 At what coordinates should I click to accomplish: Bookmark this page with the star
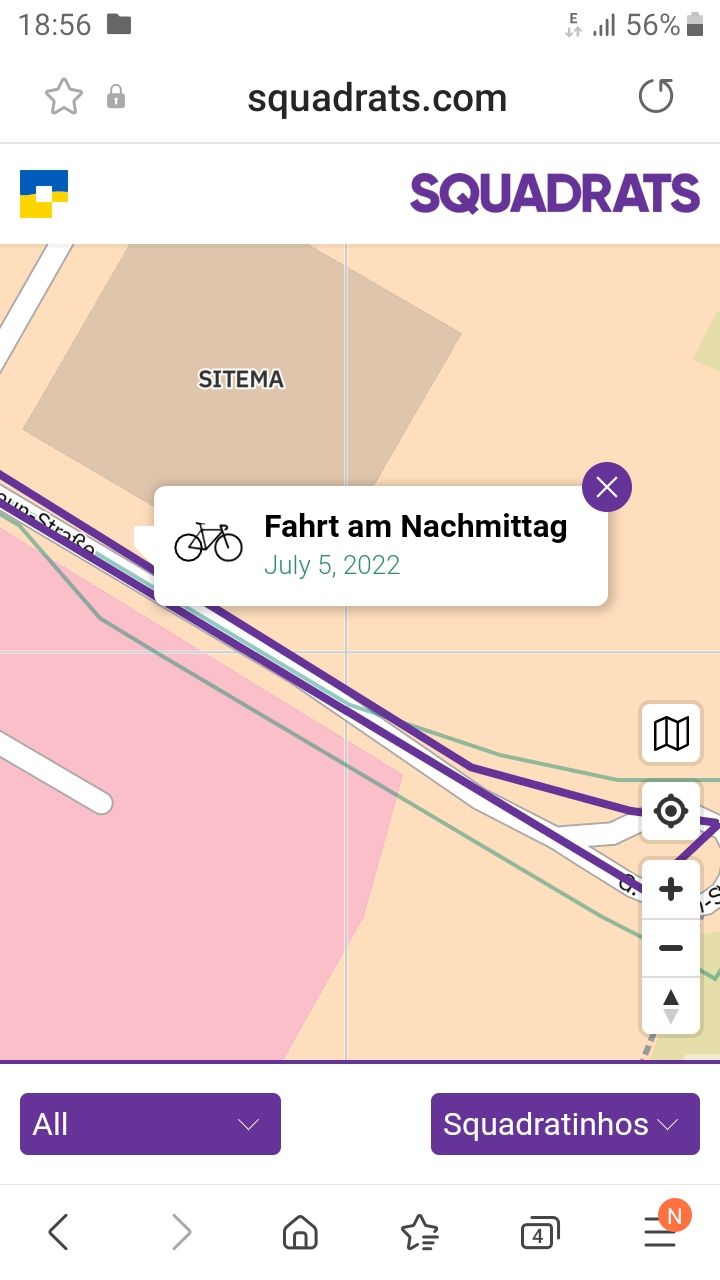coord(64,98)
